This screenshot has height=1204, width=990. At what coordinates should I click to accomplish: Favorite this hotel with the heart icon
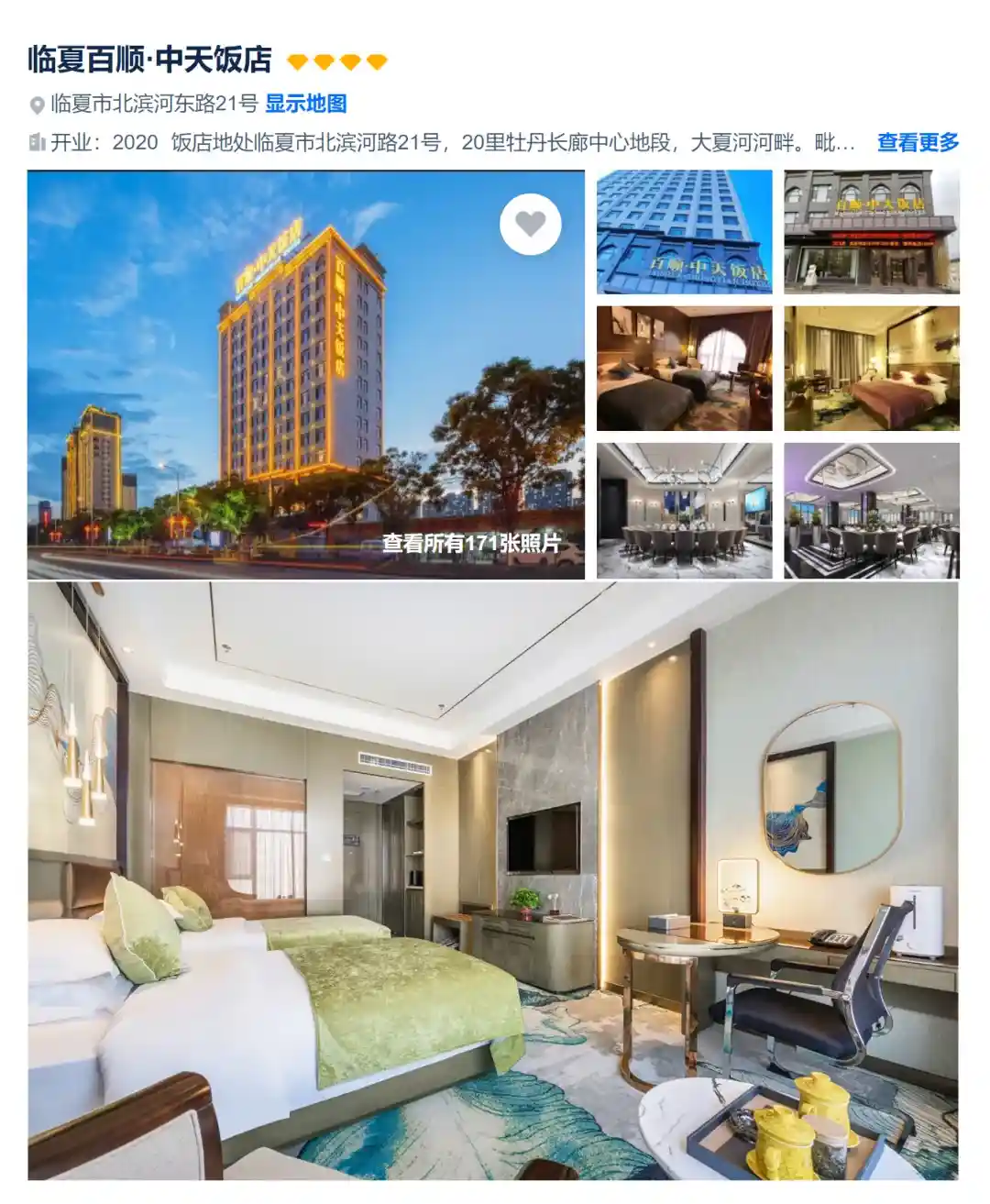click(x=530, y=224)
